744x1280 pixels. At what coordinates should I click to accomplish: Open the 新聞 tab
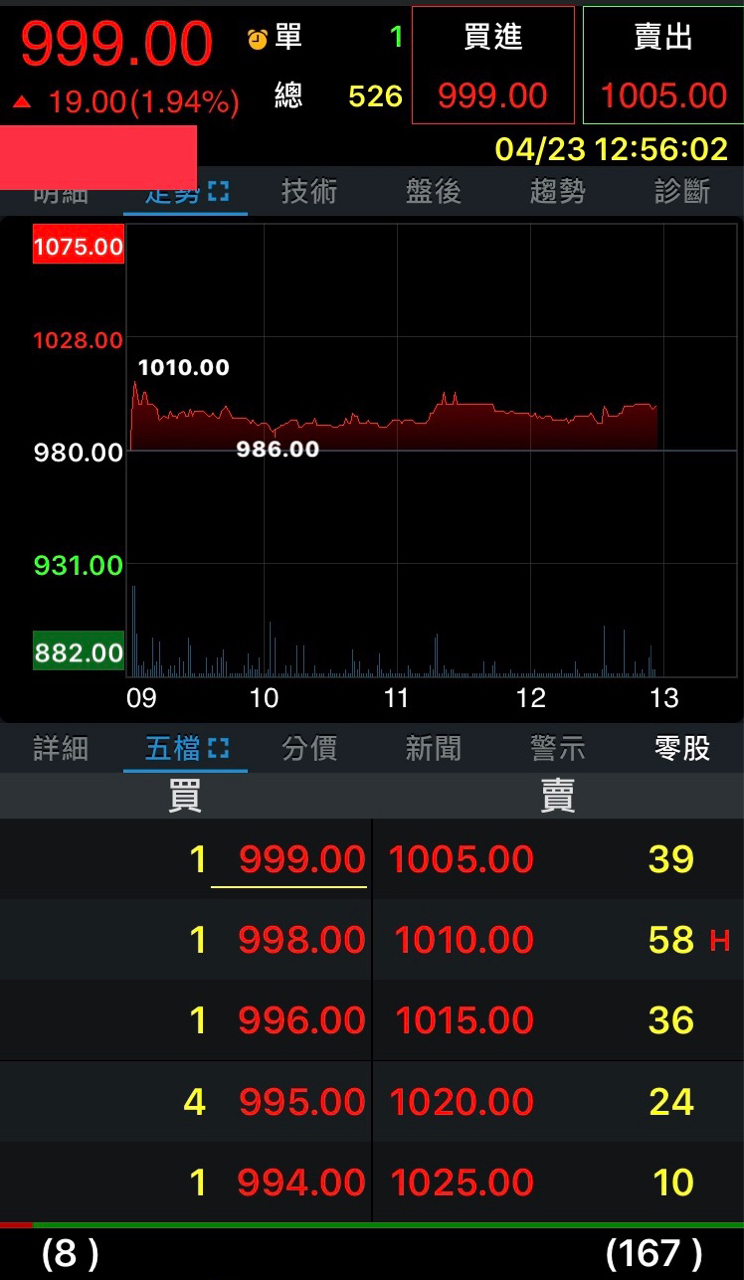[x=433, y=748]
